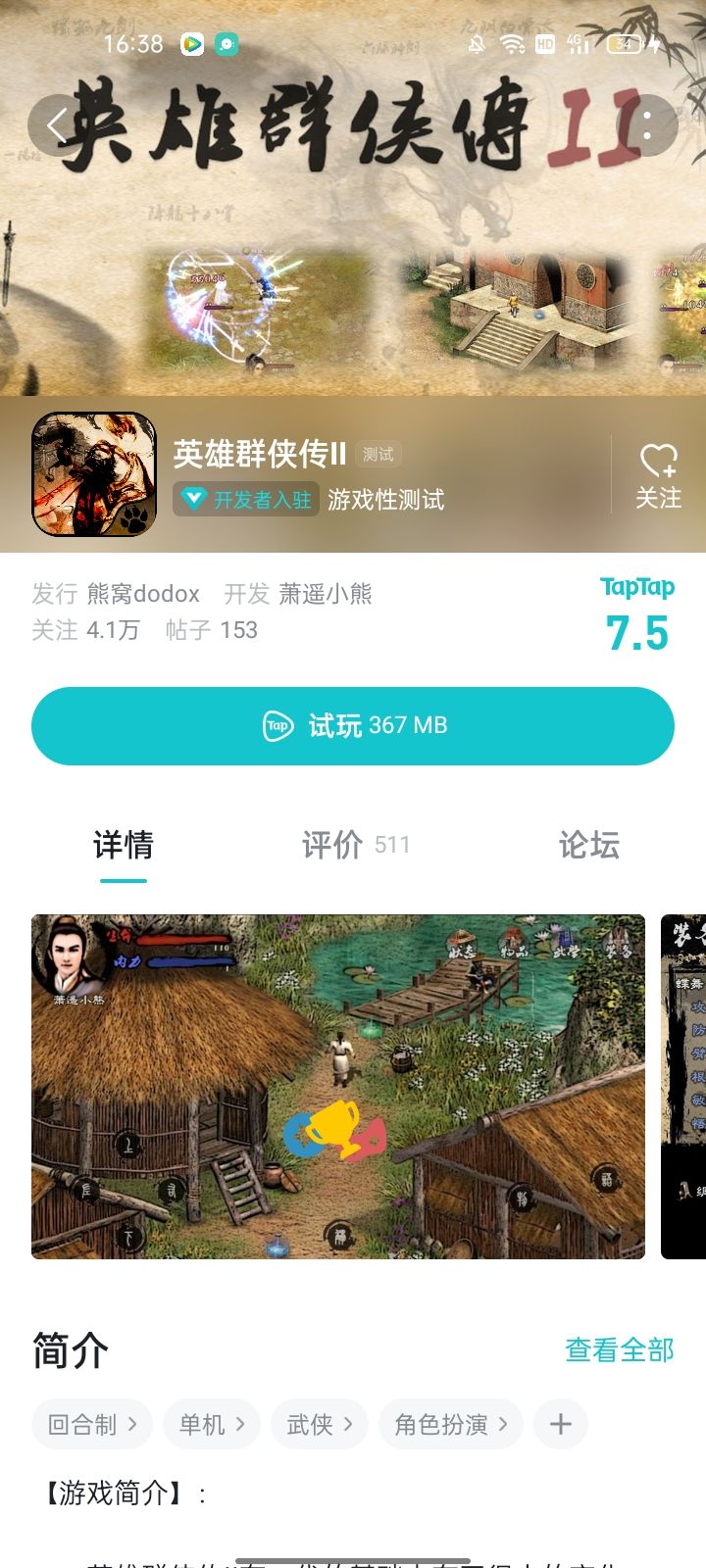Tap the 游戏性测试 status badge
Image resolution: width=706 pixels, height=1568 pixels.
386,500
